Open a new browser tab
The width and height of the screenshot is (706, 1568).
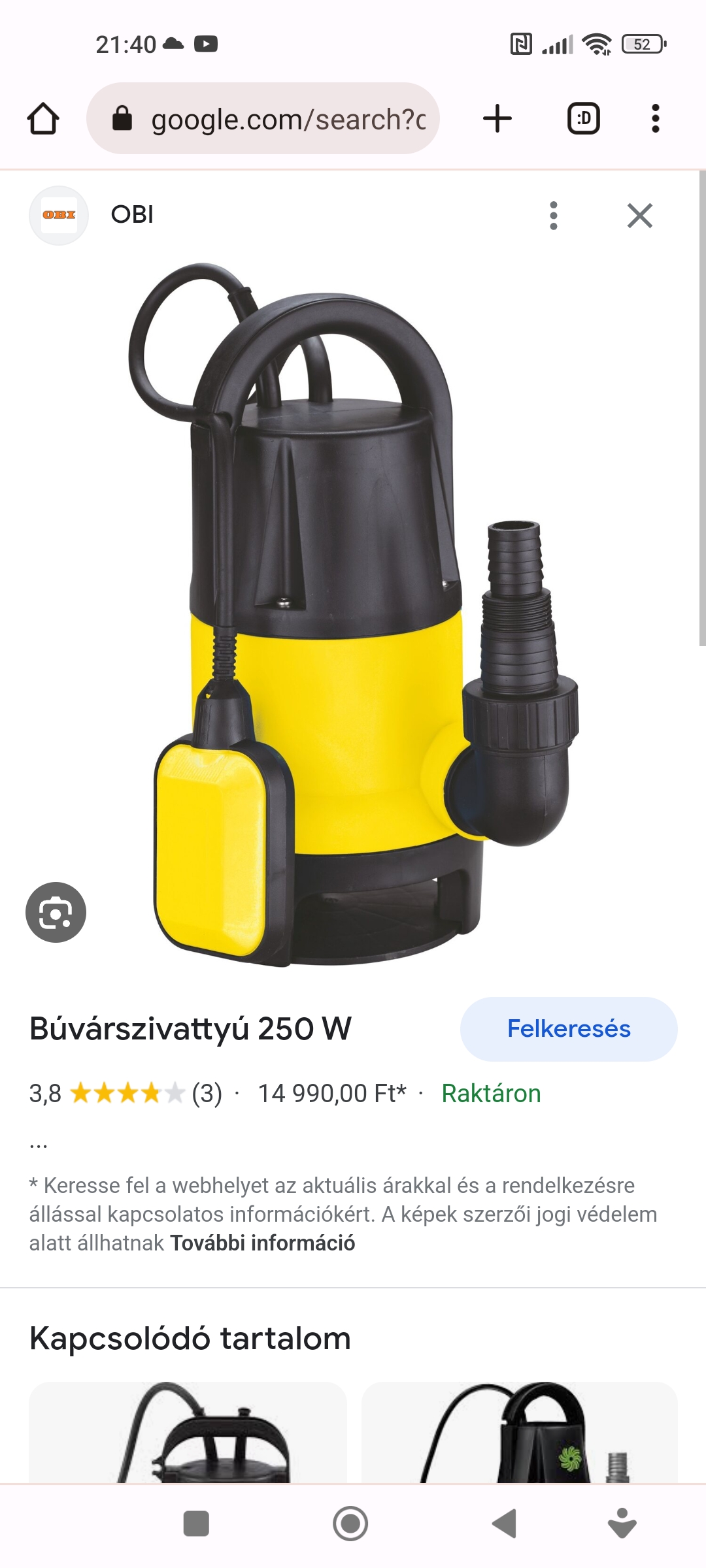tap(497, 119)
